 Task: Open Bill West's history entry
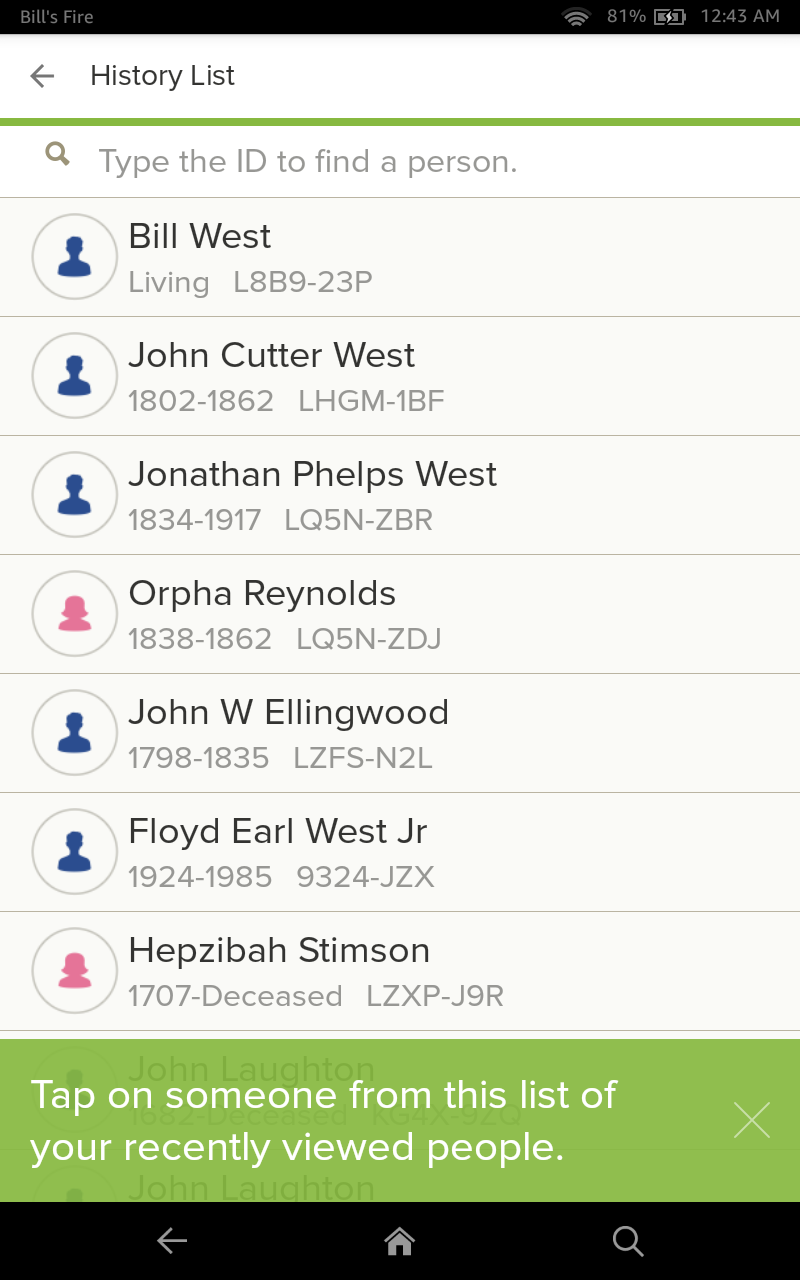(x=400, y=256)
